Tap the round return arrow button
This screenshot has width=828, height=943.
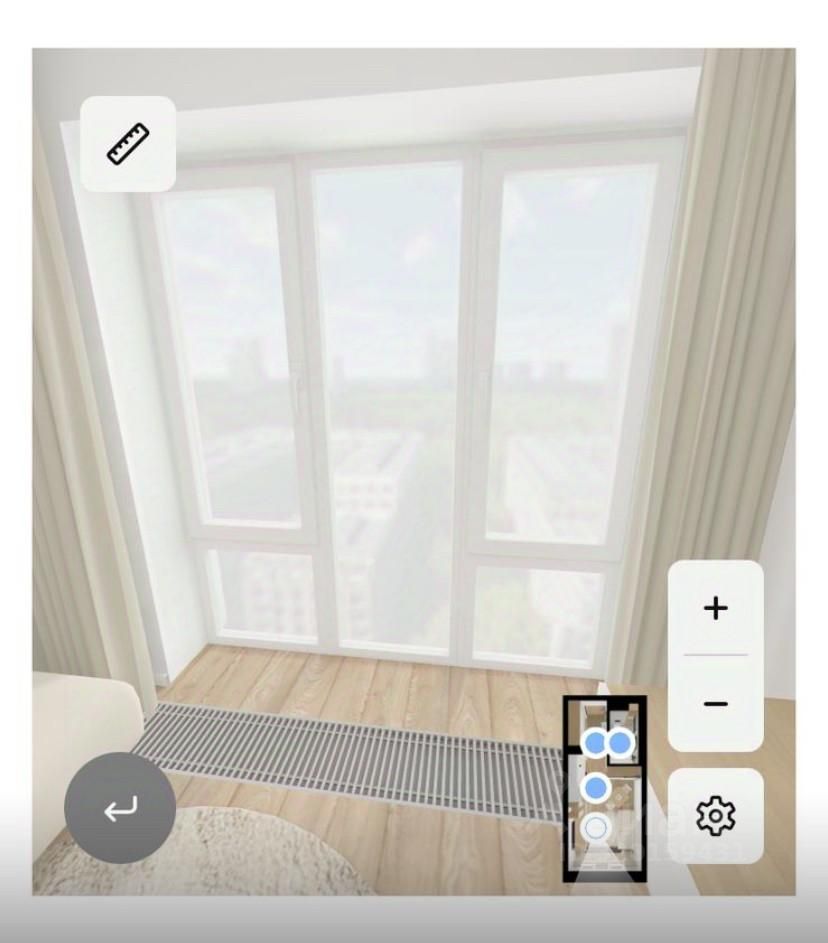point(120,808)
